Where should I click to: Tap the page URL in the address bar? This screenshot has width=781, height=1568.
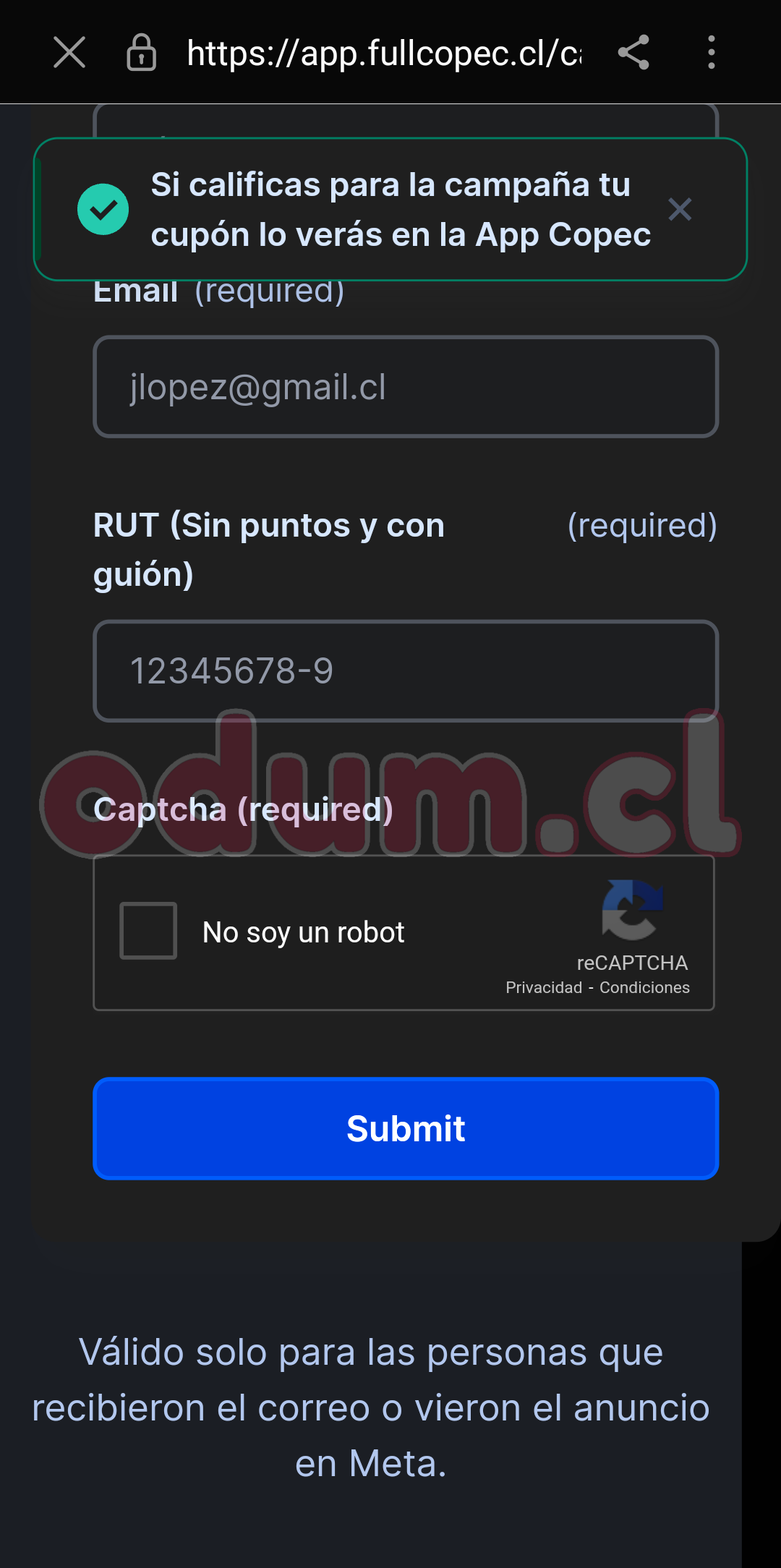pyautogui.click(x=383, y=53)
